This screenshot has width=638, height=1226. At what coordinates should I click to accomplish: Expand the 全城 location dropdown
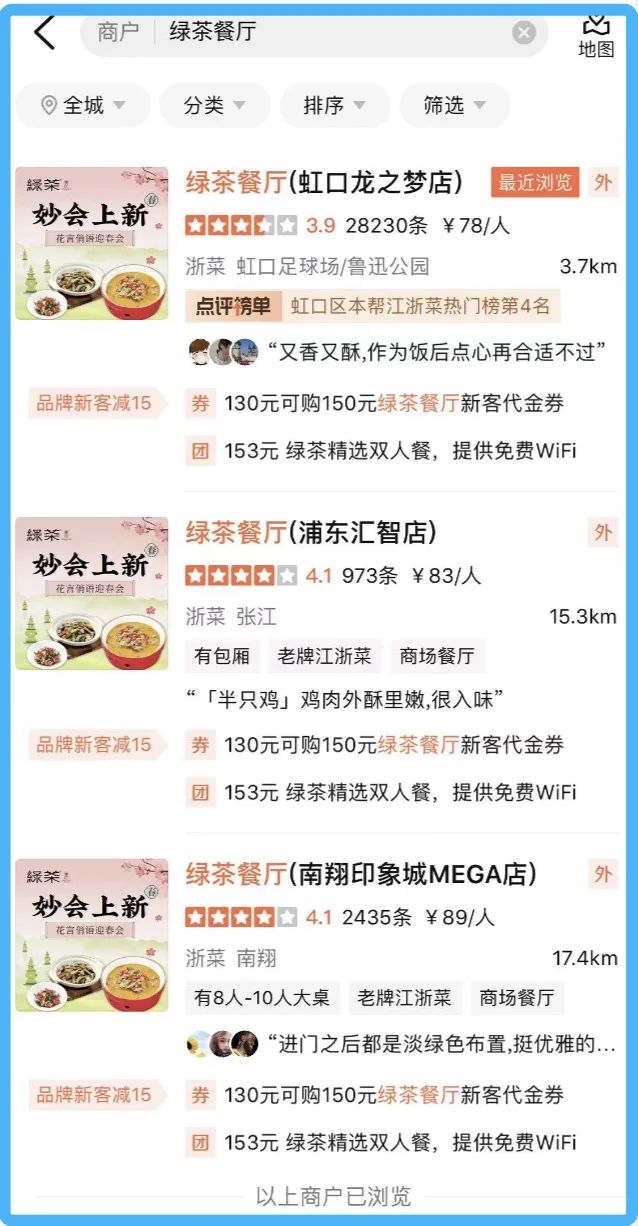(83, 105)
